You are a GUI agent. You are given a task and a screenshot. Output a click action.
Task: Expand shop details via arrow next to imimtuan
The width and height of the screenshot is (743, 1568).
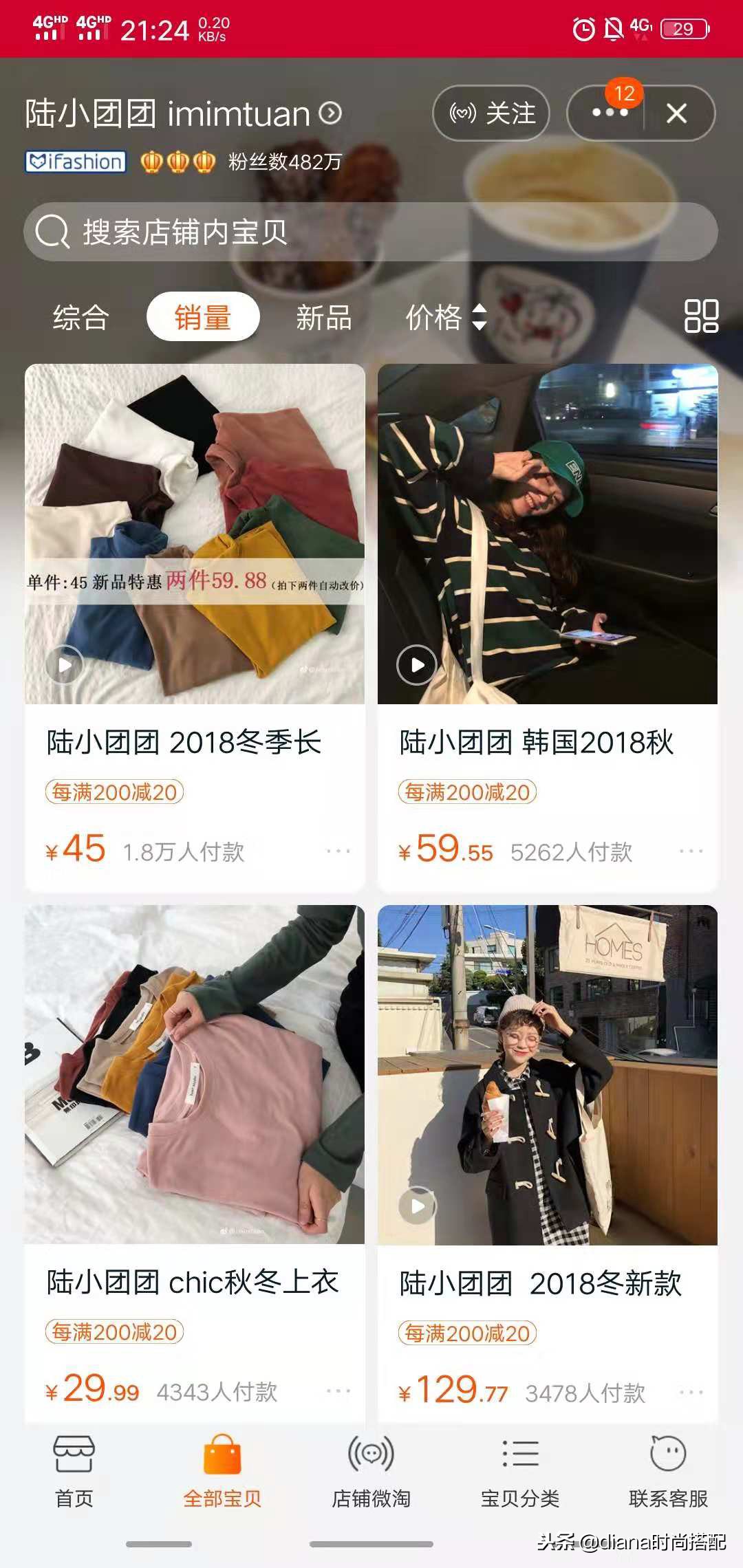(330, 113)
